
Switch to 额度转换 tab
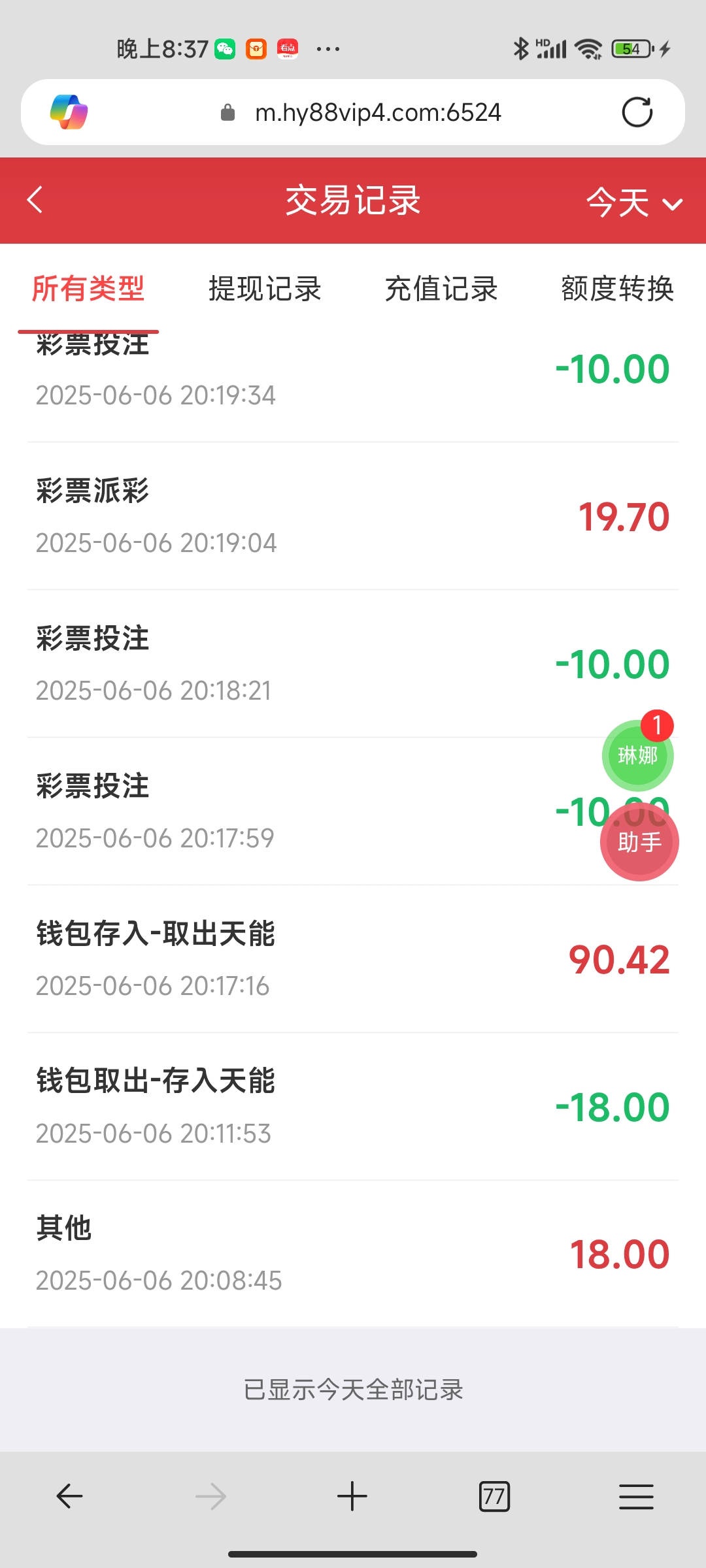pos(617,289)
